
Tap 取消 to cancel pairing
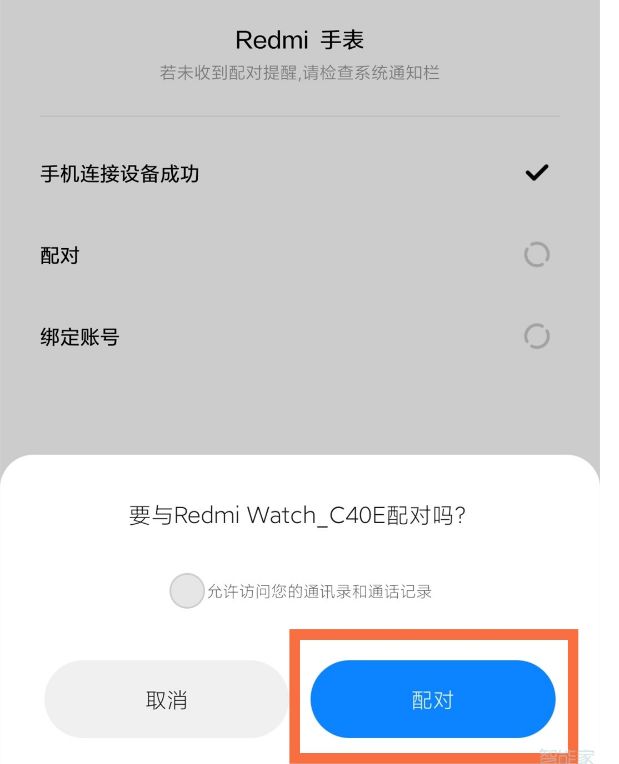(166, 699)
